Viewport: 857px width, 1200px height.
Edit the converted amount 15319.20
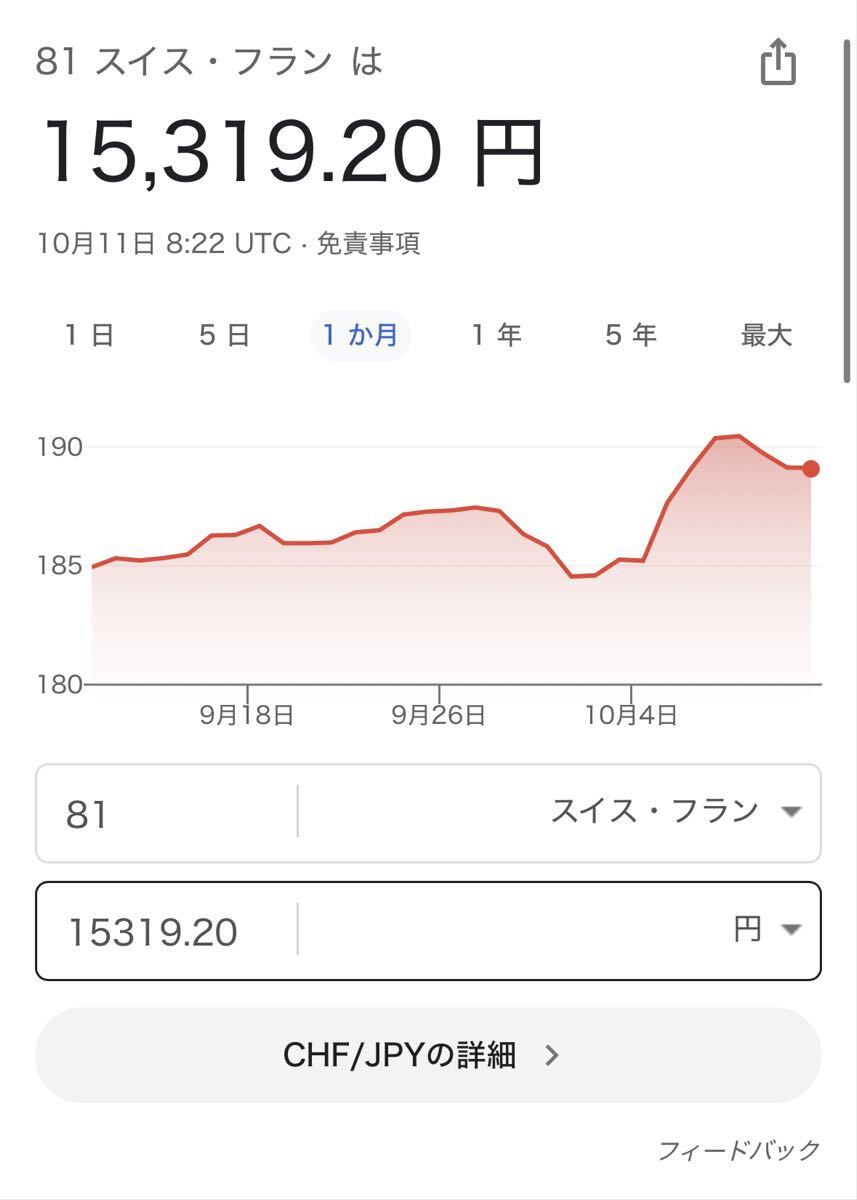(x=165, y=932)
